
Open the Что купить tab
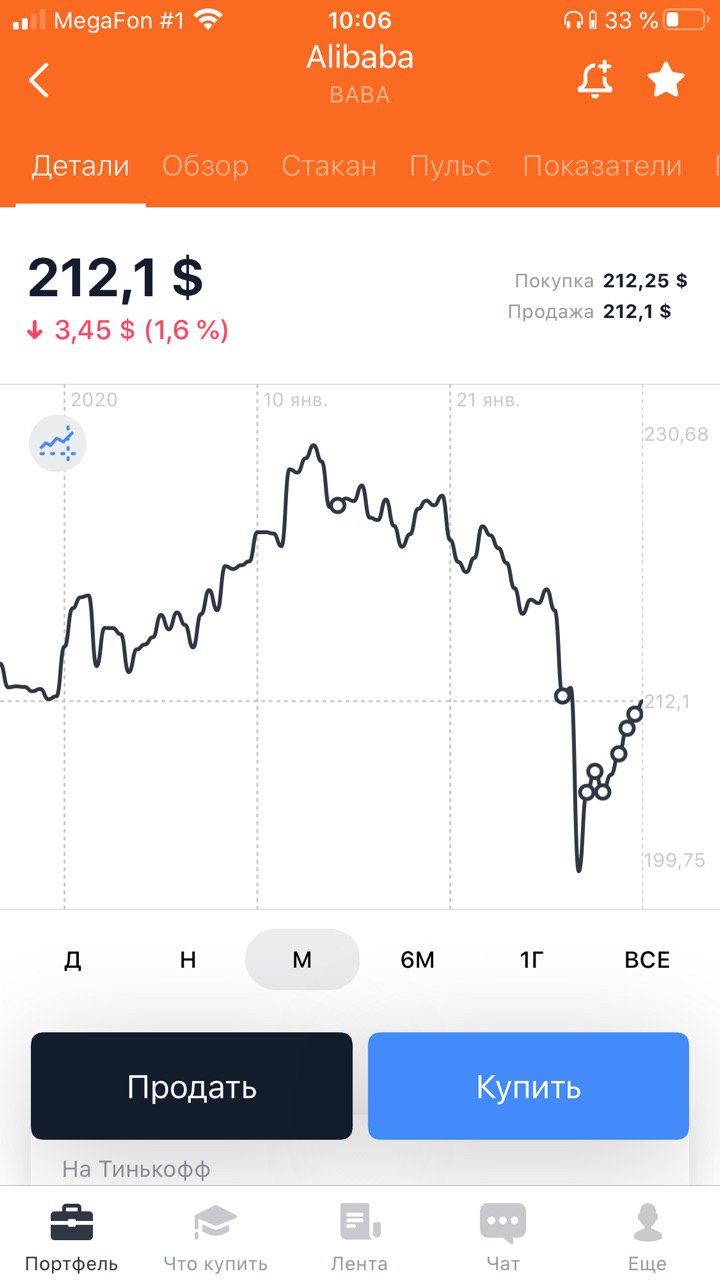click(x=216, y=1238)
